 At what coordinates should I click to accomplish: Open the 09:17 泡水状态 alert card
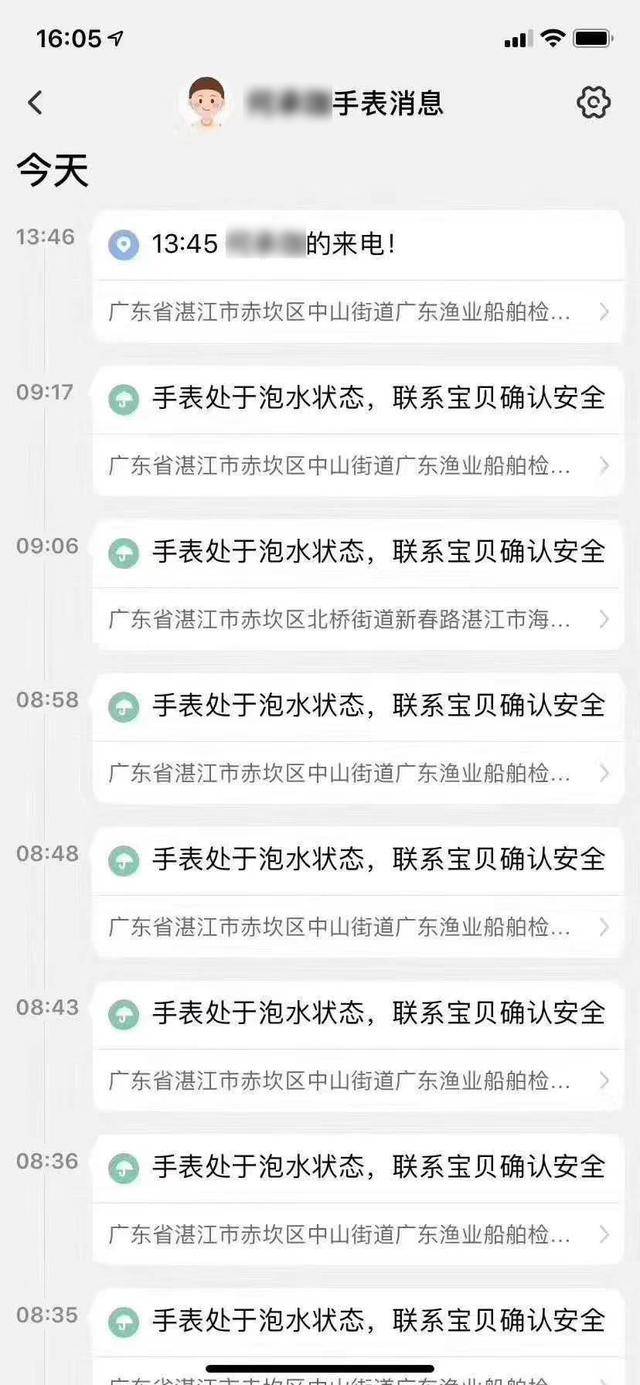358,398
